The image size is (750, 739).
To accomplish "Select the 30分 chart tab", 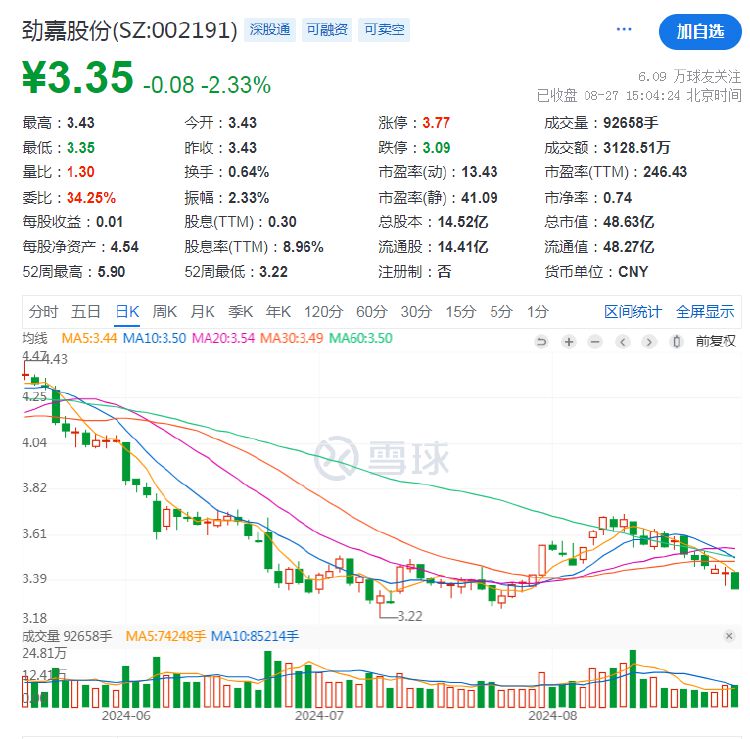I will (x=416, y=311).
